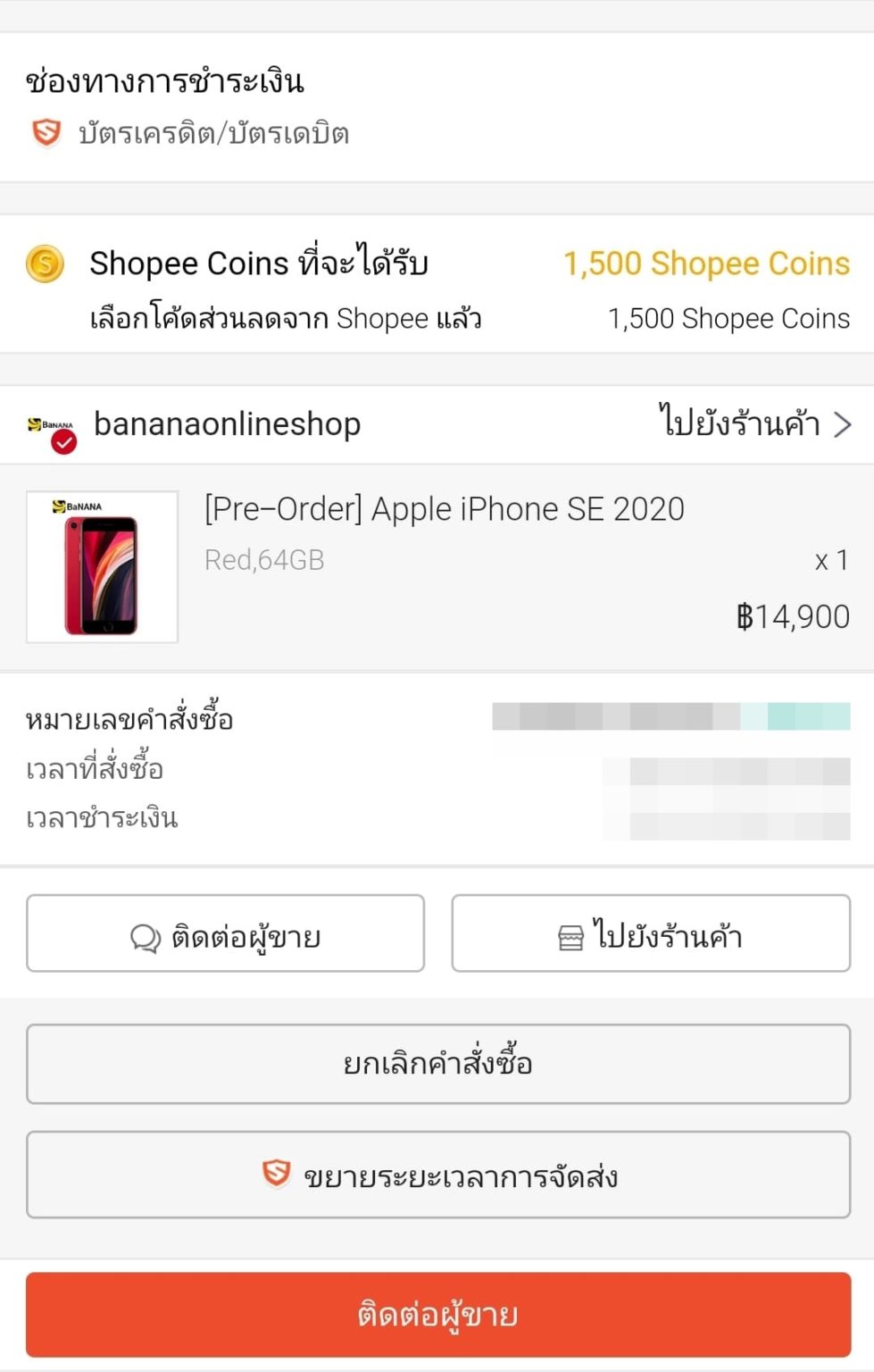Click ขยายระยะเวลาการจัดส่ง to extend shipping time

pyautogui.click(x=437, y=1175)
